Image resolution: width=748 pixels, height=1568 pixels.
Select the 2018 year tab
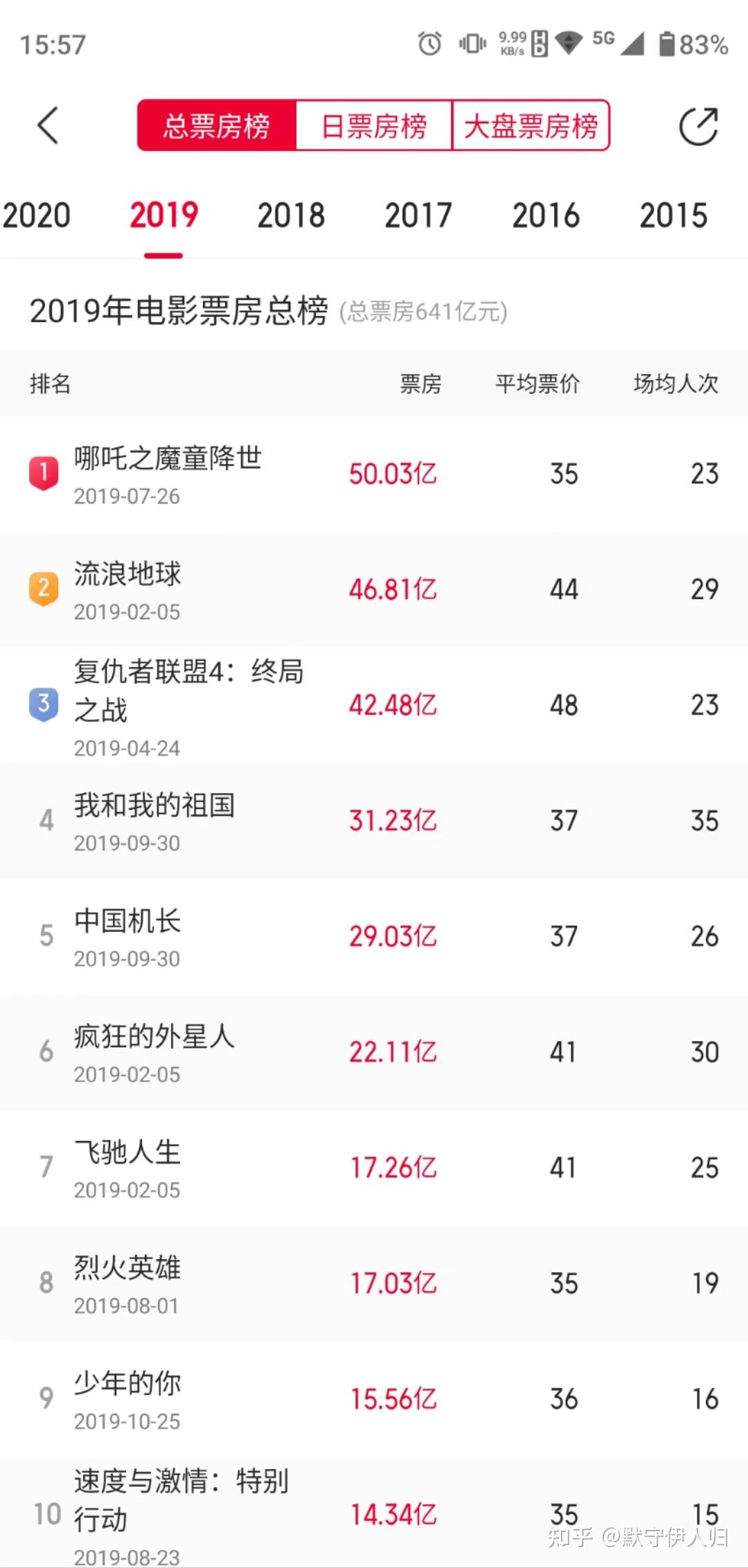click(291, 215)
